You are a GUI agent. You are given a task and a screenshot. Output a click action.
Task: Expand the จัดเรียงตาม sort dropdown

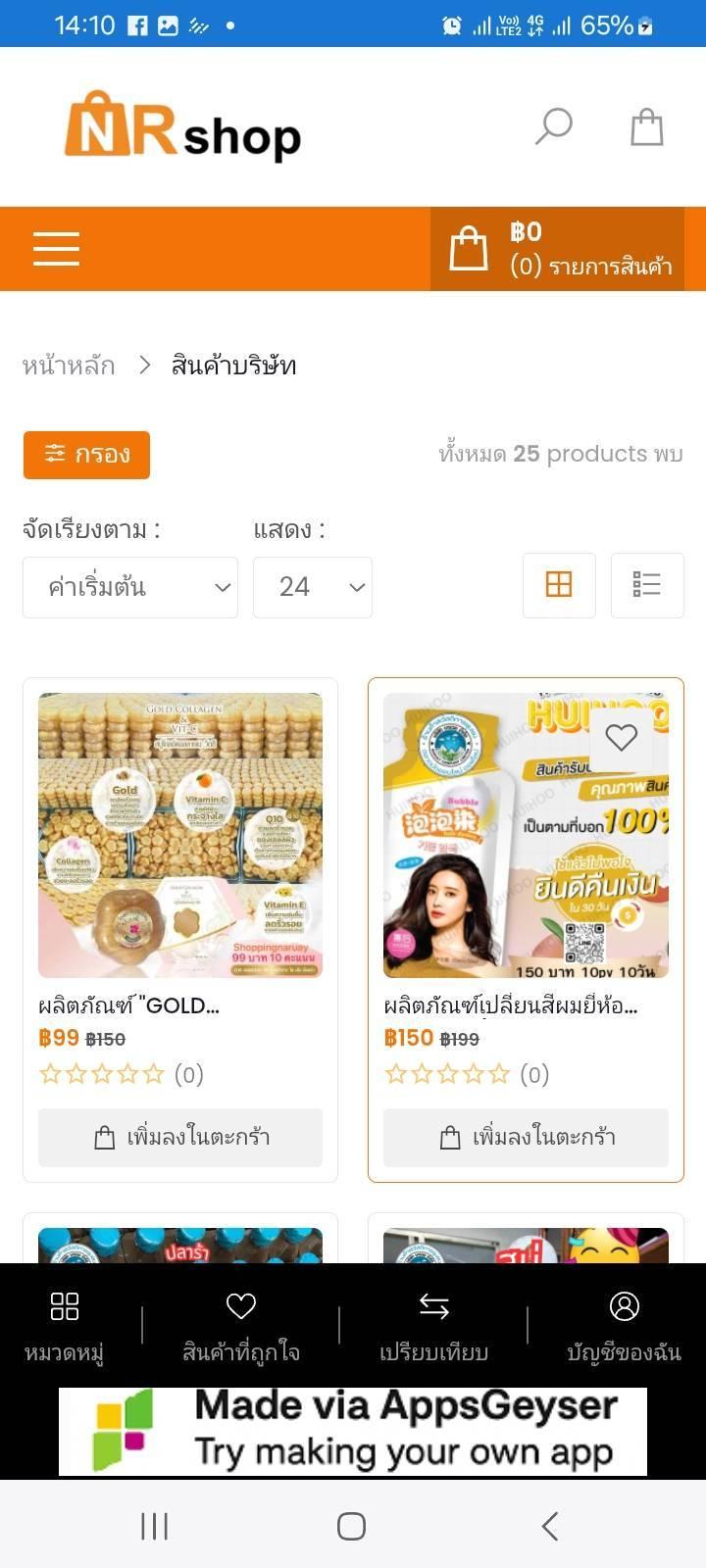130,587
